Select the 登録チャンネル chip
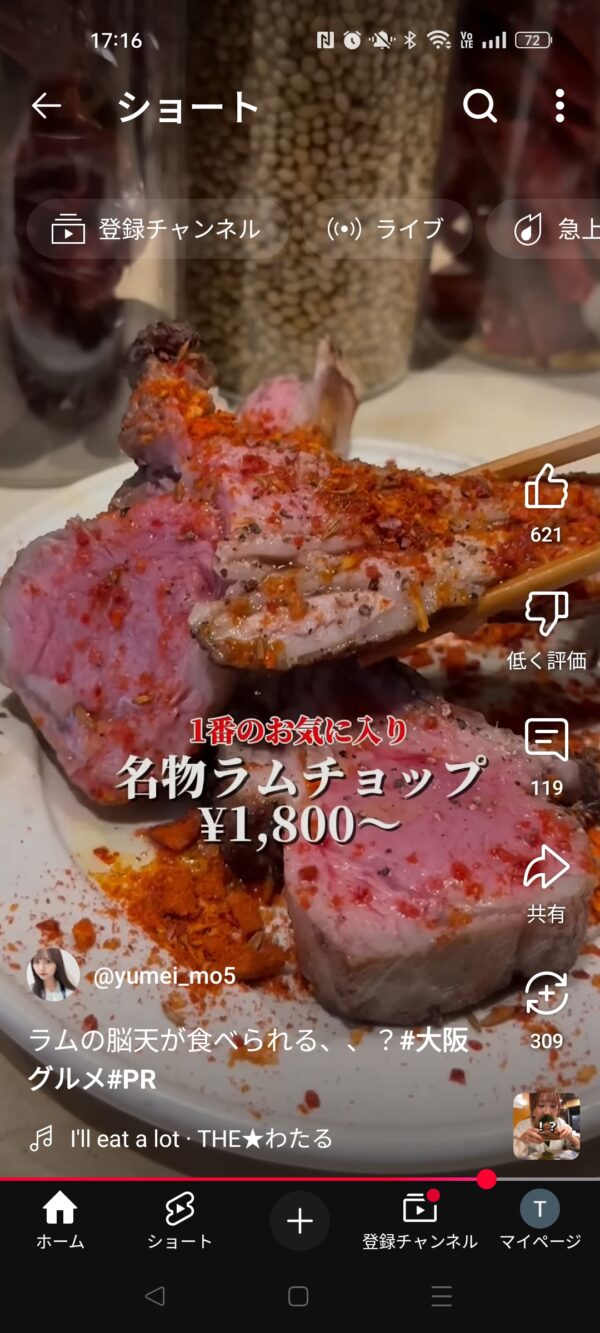600x1333 pixels. pos(157,229)
